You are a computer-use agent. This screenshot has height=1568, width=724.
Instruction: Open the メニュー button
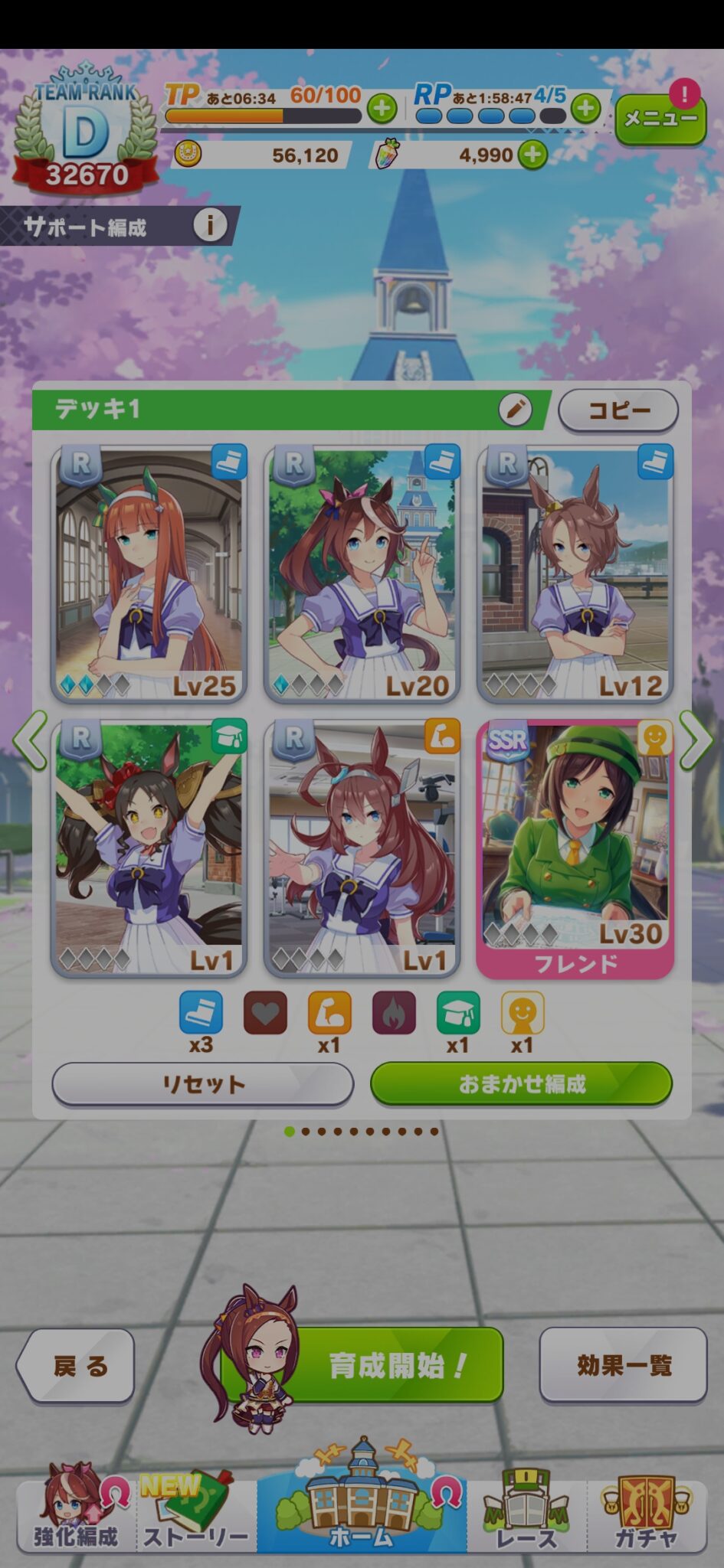(660, 119)
